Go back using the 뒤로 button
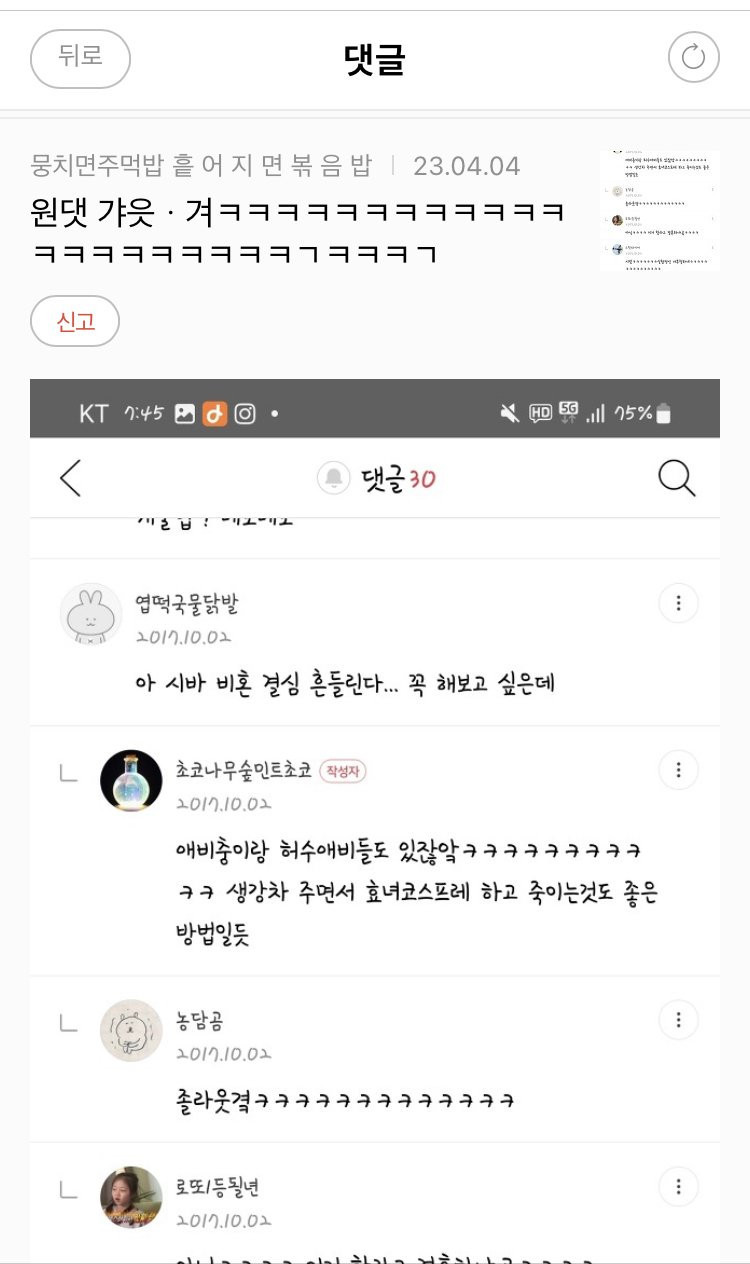 click(x=80, y=58)
